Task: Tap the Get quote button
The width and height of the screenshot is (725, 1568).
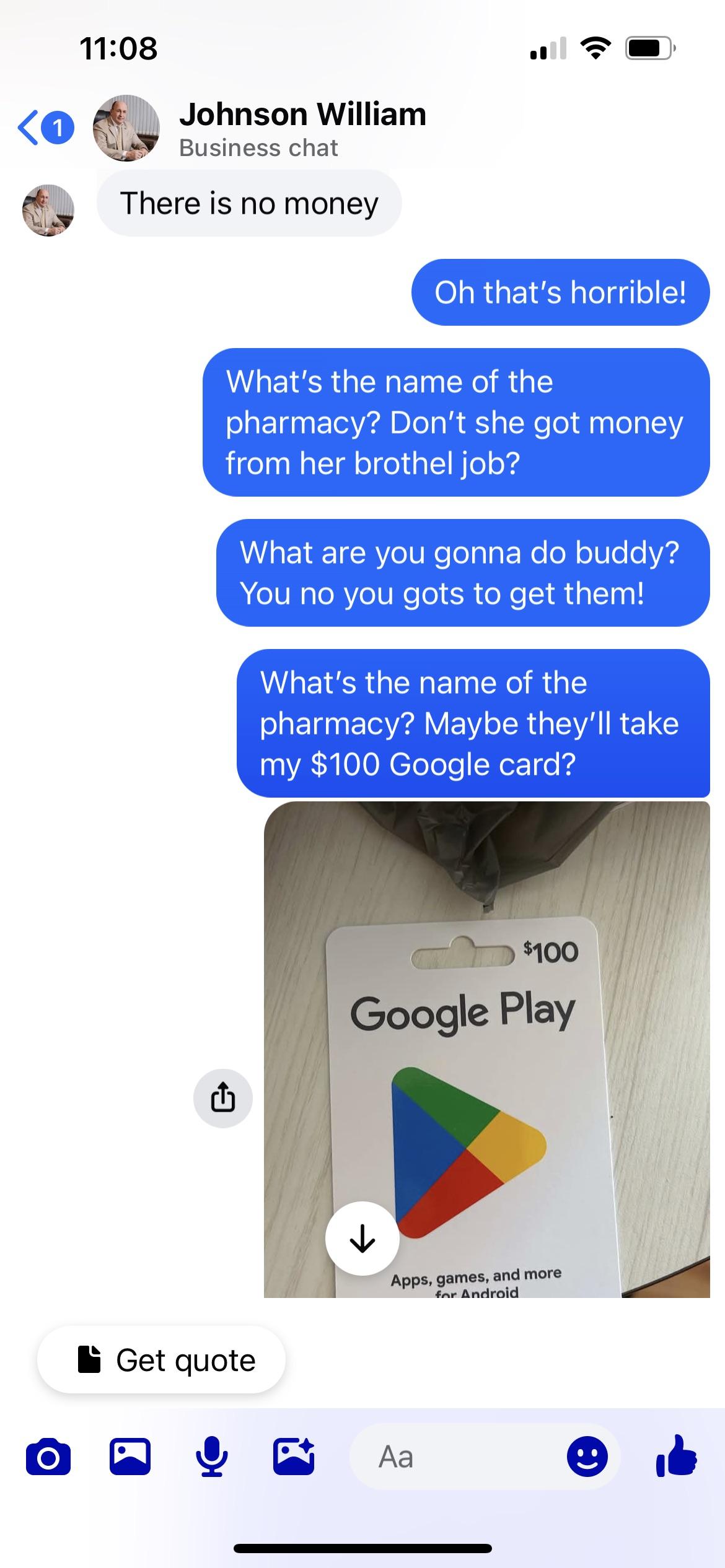Action: click(162, 1360)
